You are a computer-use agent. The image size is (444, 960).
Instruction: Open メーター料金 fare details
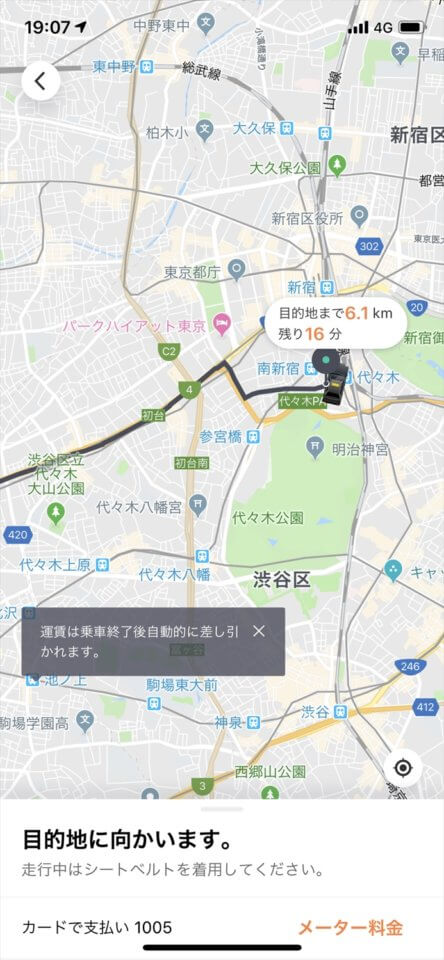350,928
